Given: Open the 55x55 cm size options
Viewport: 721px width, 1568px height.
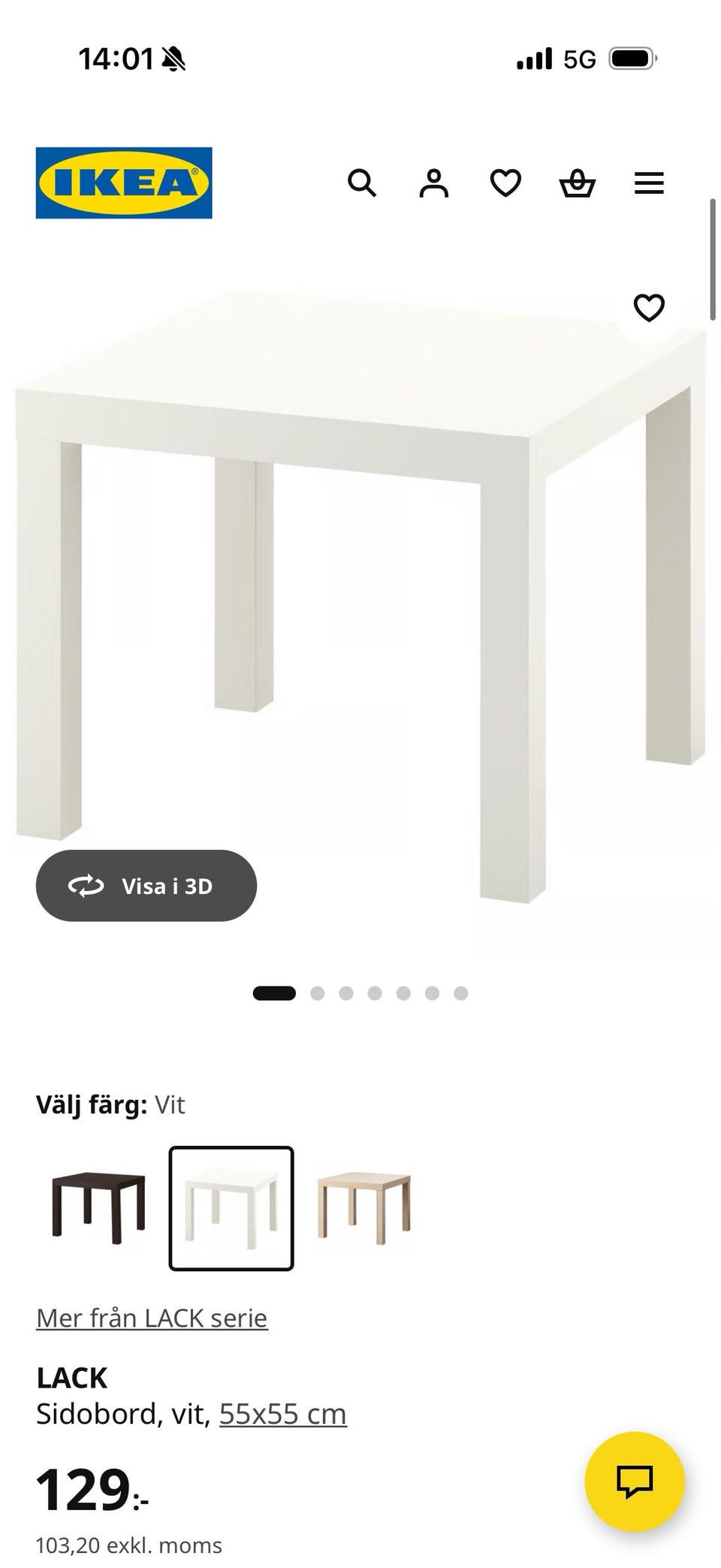Looking at the screenshot, I should pos(282,1412).
